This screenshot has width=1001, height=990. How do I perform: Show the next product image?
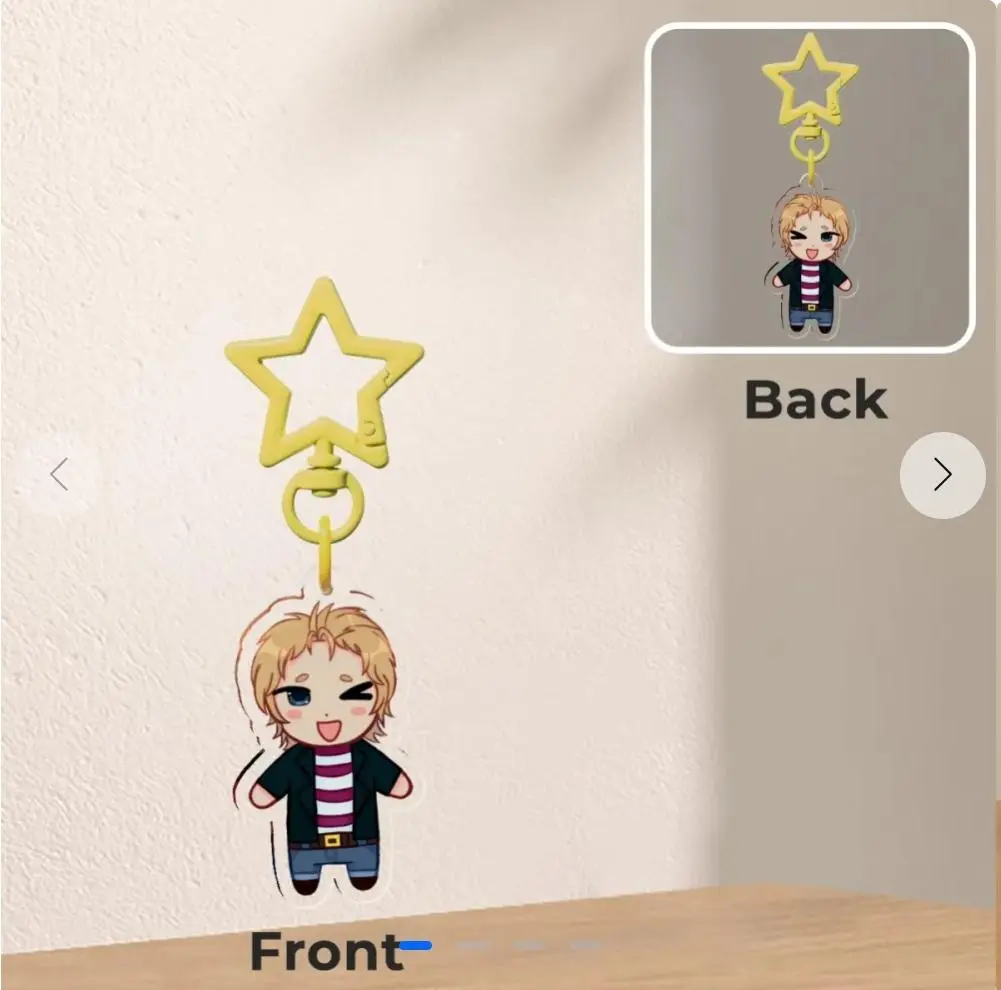click(x=942, y=475)
